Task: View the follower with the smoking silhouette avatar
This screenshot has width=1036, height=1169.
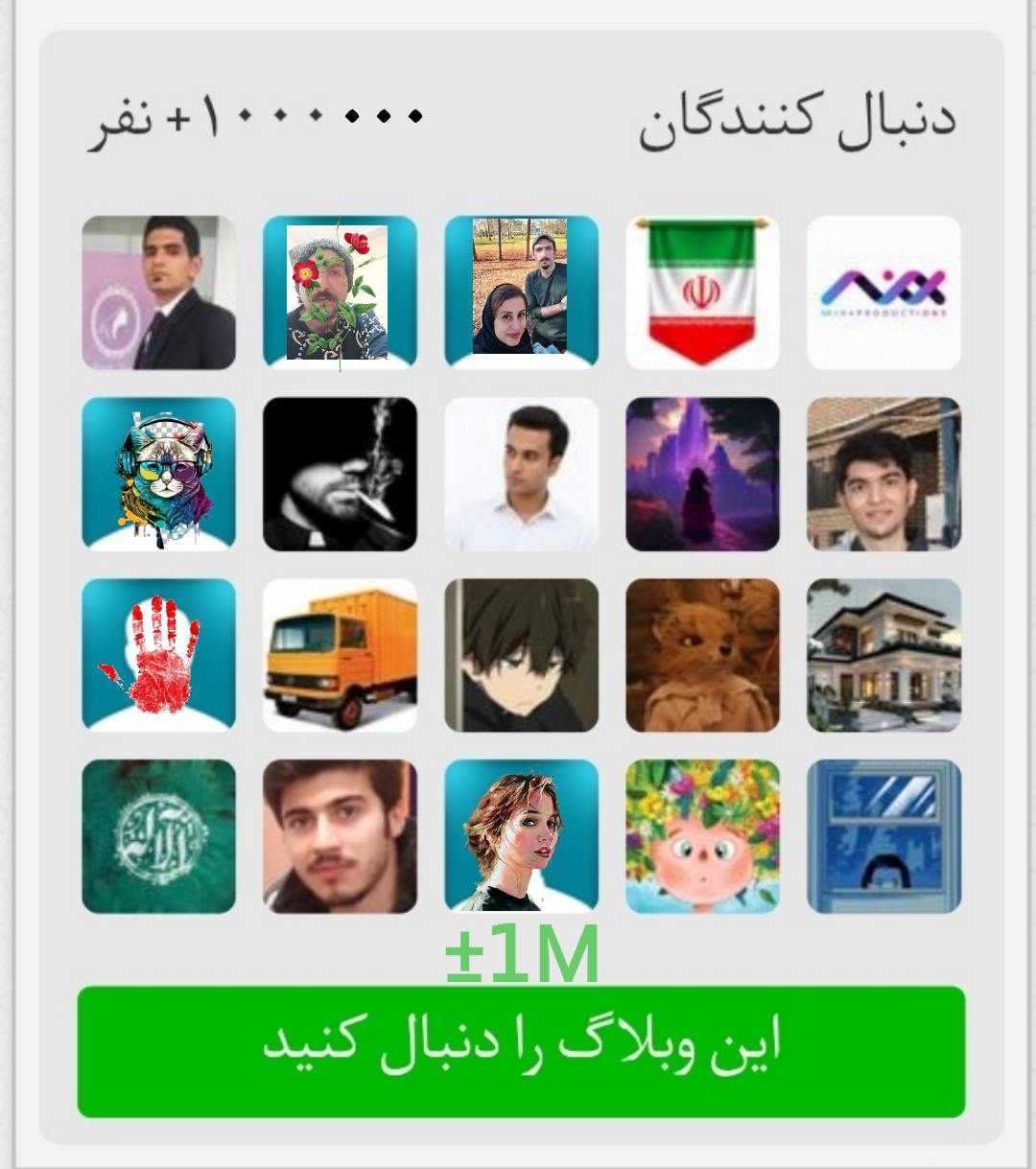Action: click(x=340, y=474)
